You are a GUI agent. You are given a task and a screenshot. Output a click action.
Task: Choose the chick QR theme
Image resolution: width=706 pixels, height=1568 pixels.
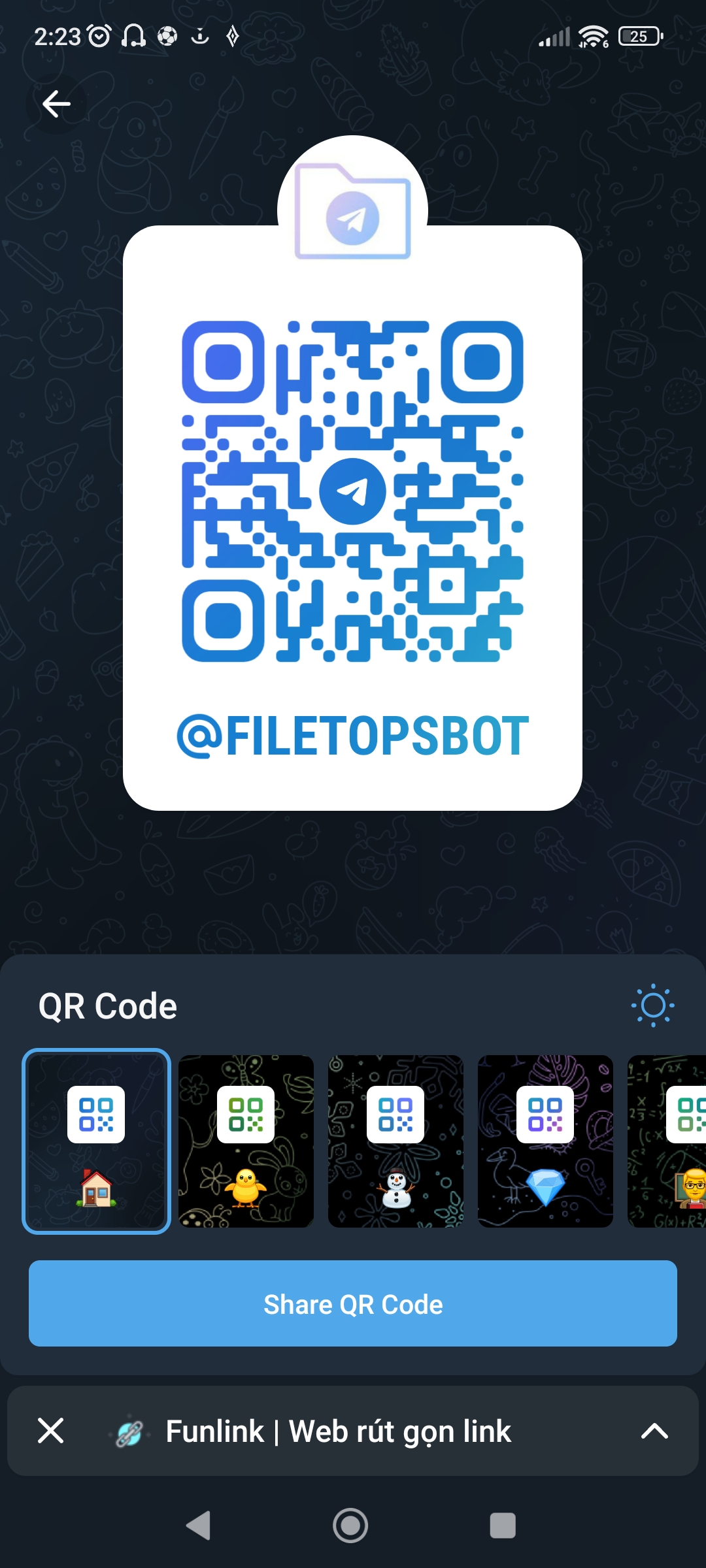click(246, 1141)
